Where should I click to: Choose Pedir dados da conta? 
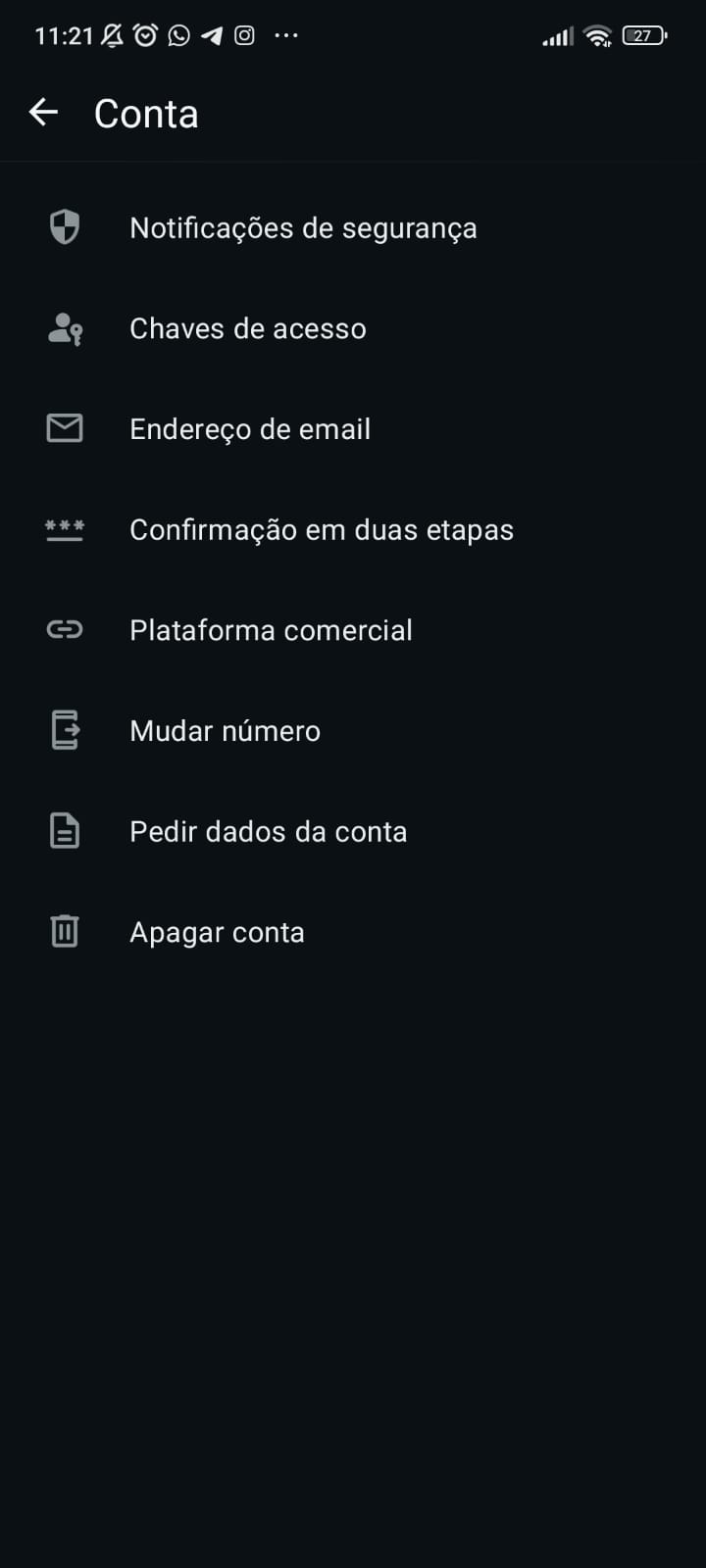click(268, 831)
